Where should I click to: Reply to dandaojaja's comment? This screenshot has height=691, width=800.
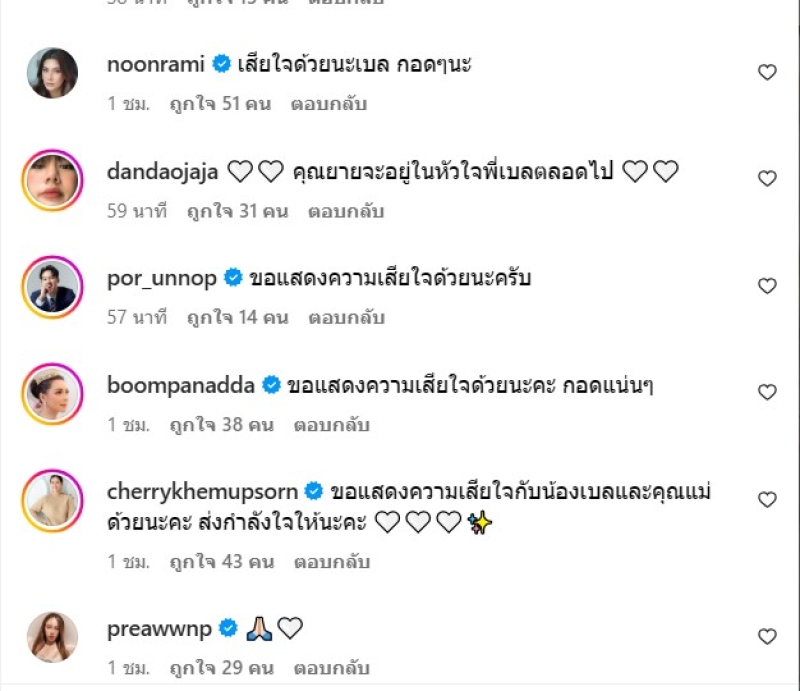[x=346, y=211]
